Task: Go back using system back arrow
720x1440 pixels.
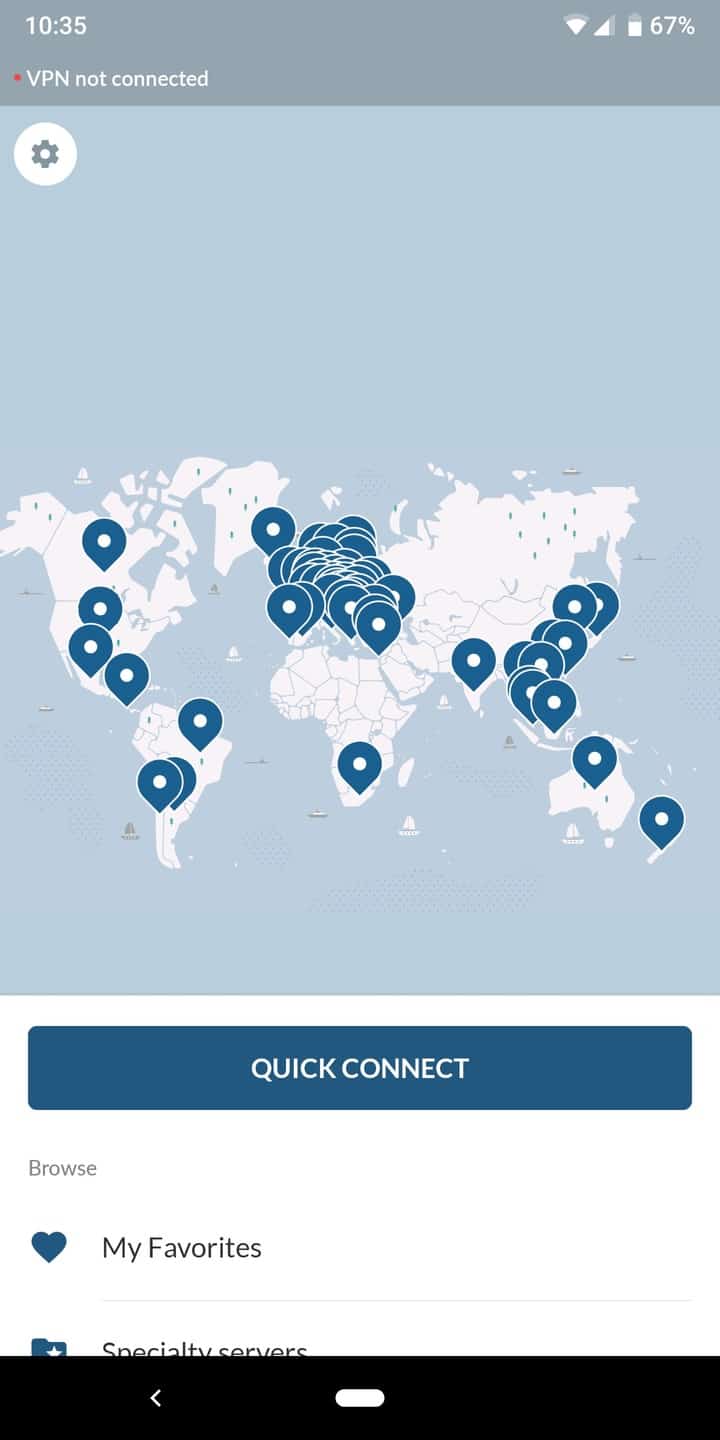Action: 155,1398
